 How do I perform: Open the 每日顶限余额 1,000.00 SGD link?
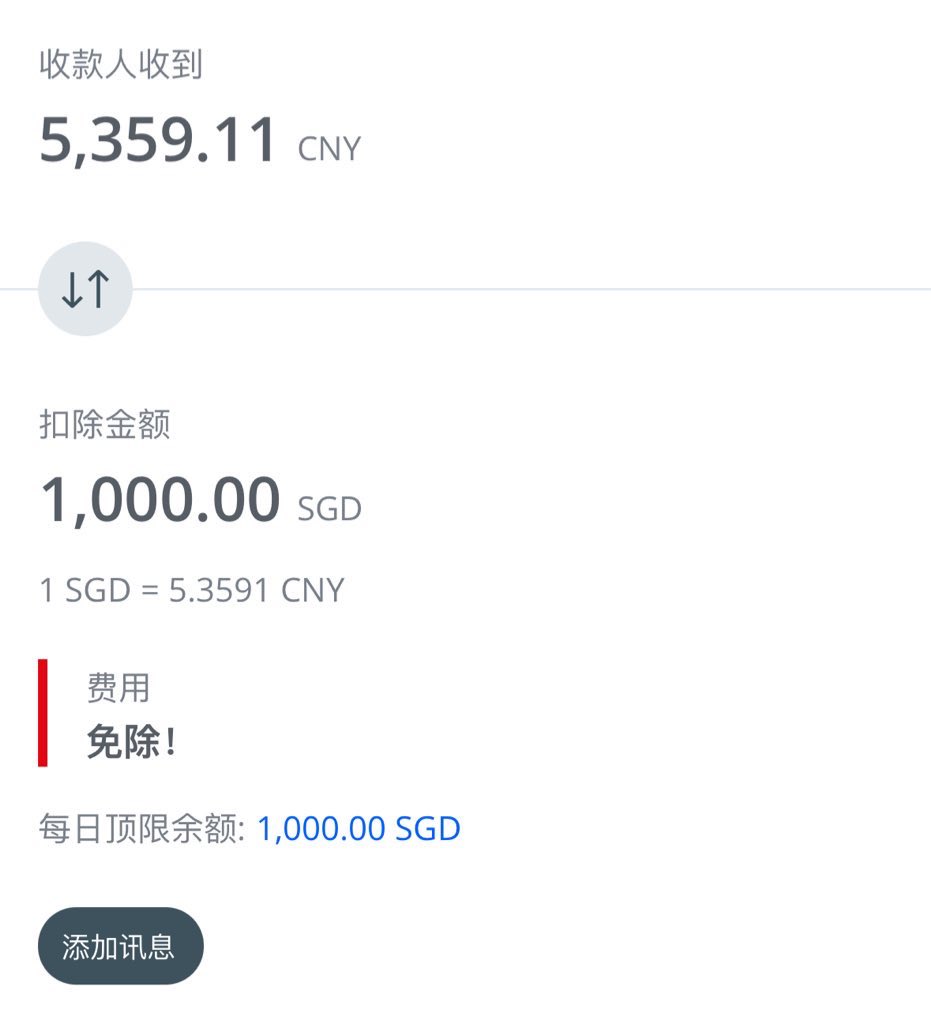click(x=359, y=829)
